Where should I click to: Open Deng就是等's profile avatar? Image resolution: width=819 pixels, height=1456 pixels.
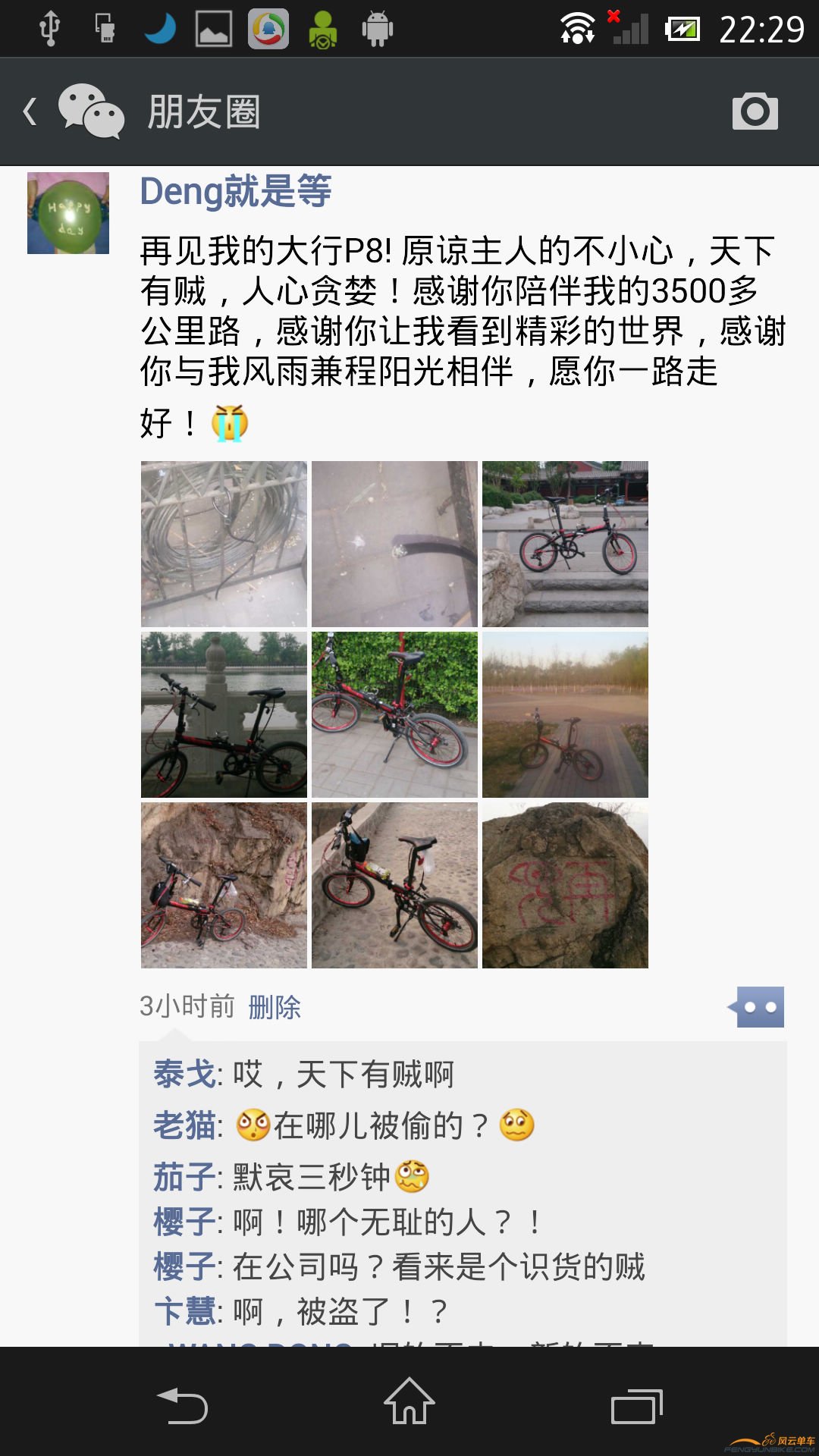point(68,213)
